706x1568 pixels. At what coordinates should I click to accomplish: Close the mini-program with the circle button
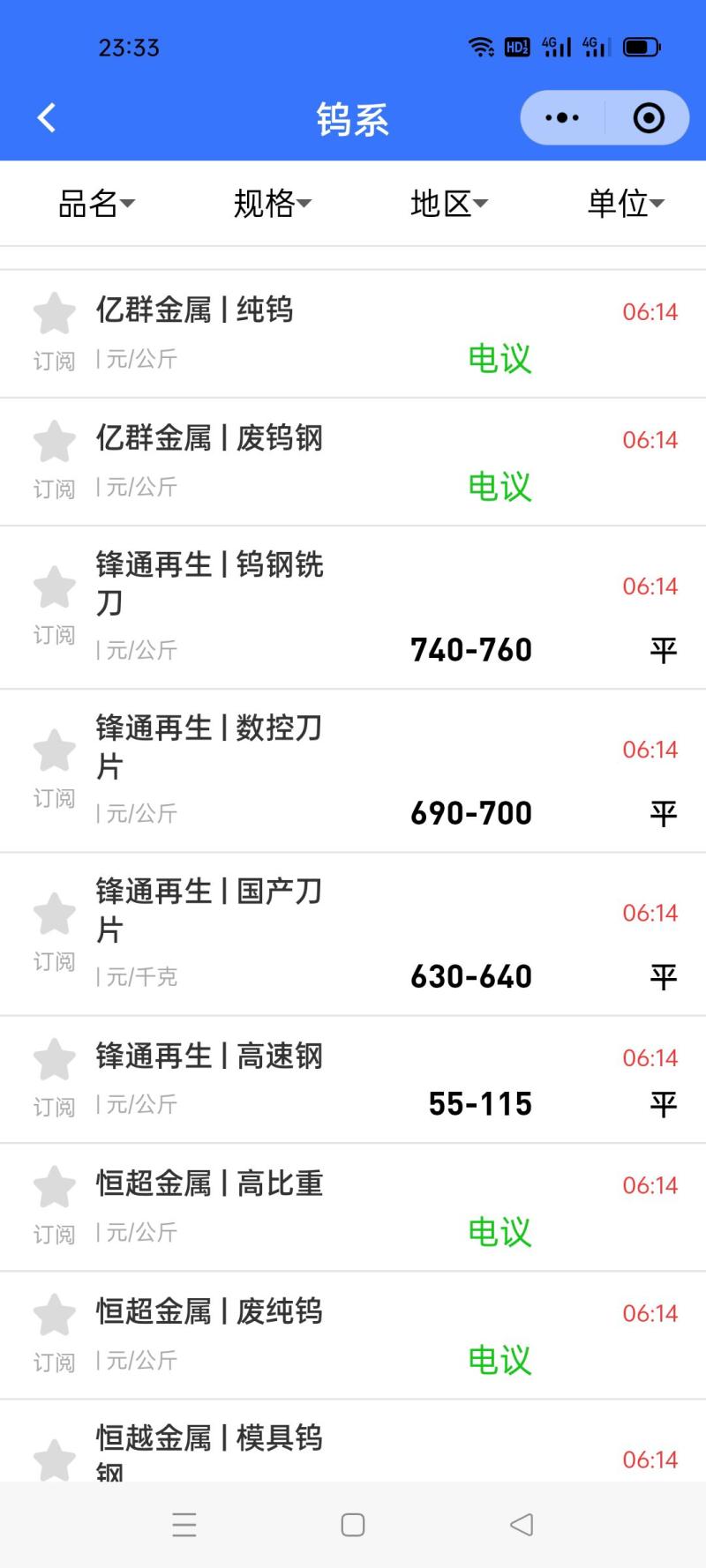pyautogui.click(x=649, y=117)
